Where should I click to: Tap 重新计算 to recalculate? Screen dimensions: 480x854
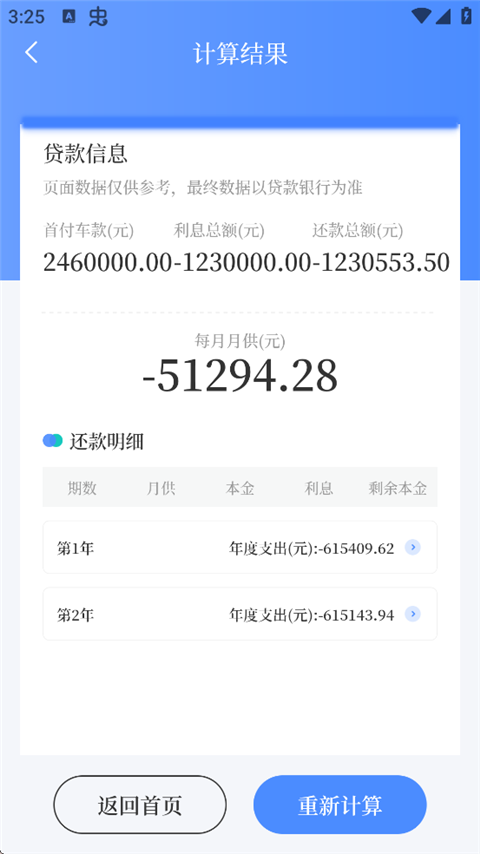[x=340, y=804]
